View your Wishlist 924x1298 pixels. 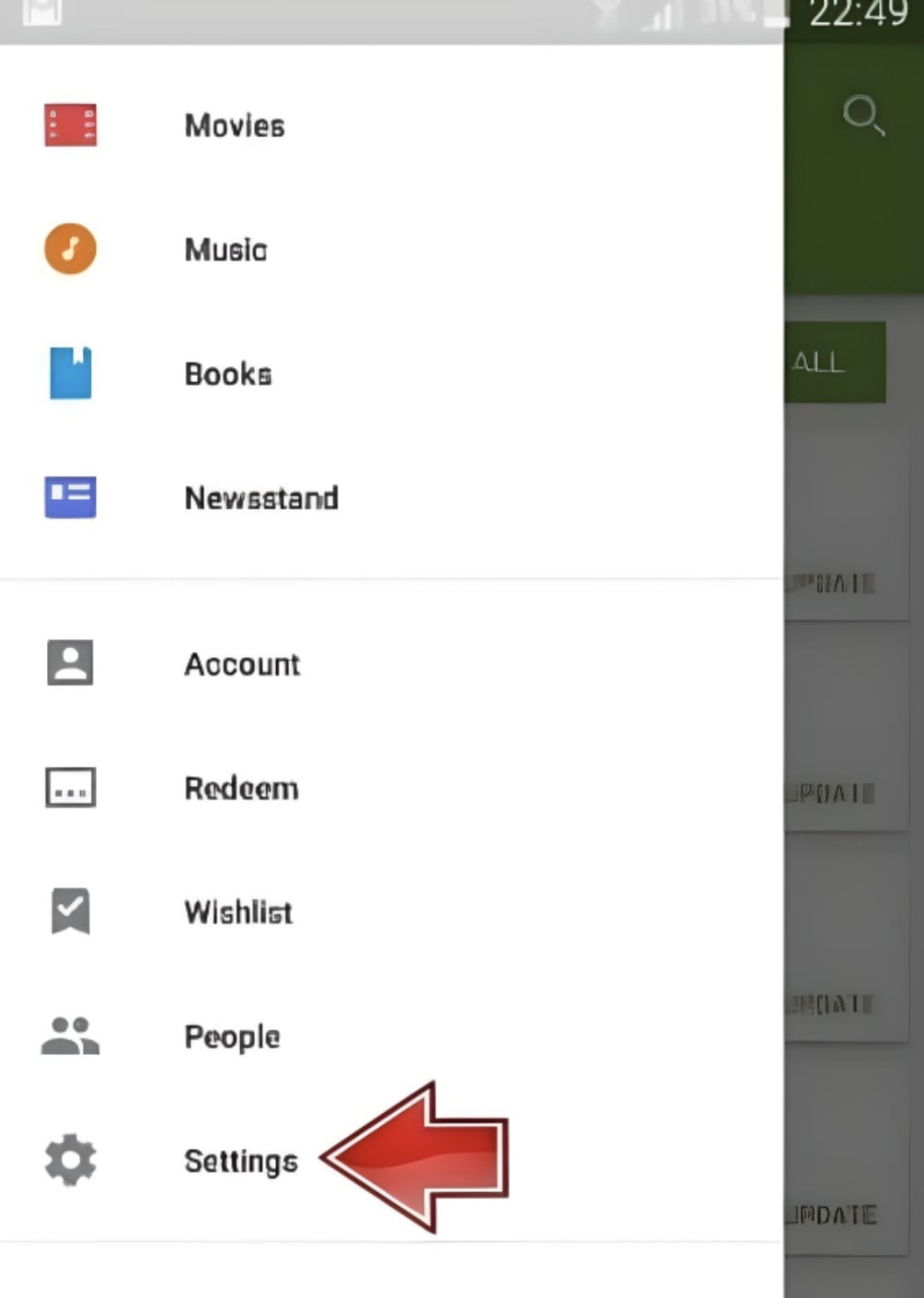click(237, 912)
